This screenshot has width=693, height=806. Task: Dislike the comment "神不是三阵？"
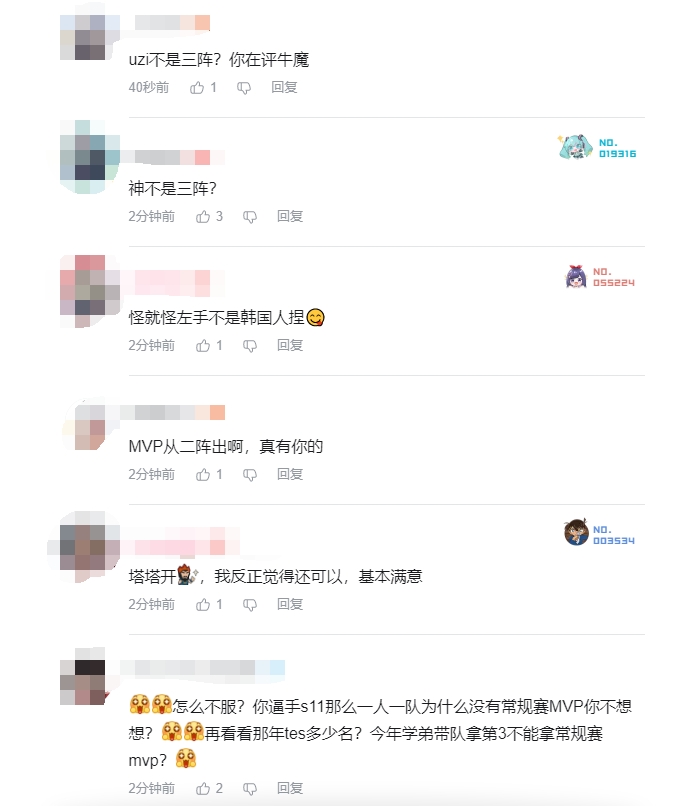[249, 216]
